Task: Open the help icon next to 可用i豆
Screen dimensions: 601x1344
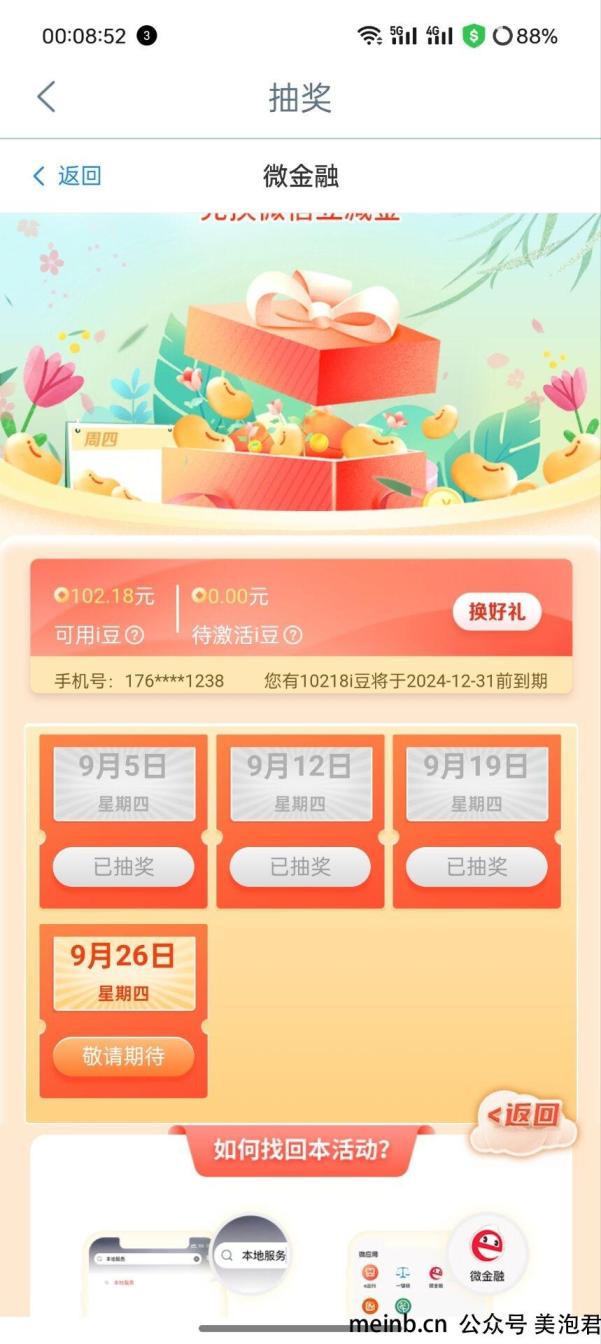Action: [134, 635]
